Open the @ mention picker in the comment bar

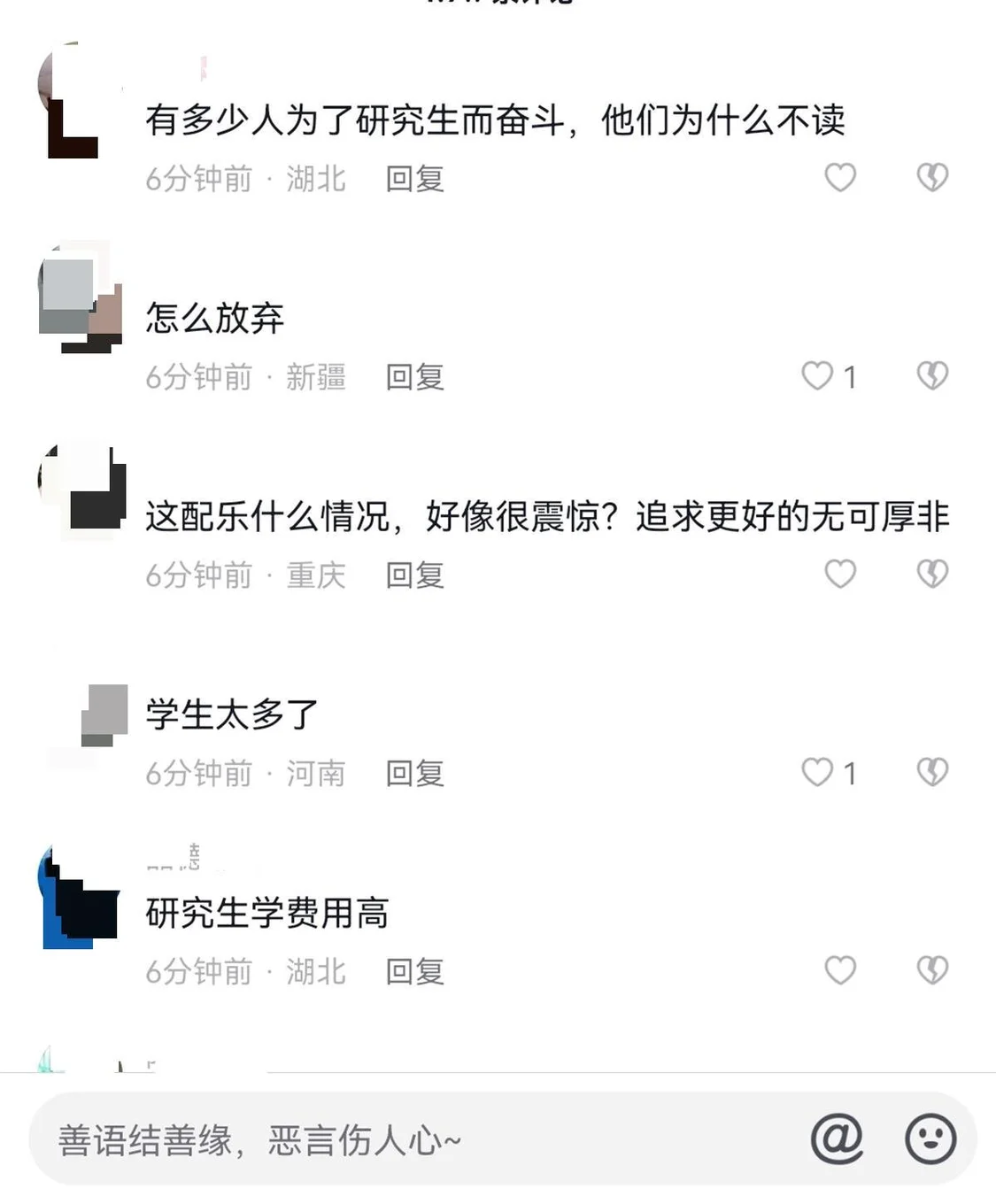click(x=838, y=1138)
